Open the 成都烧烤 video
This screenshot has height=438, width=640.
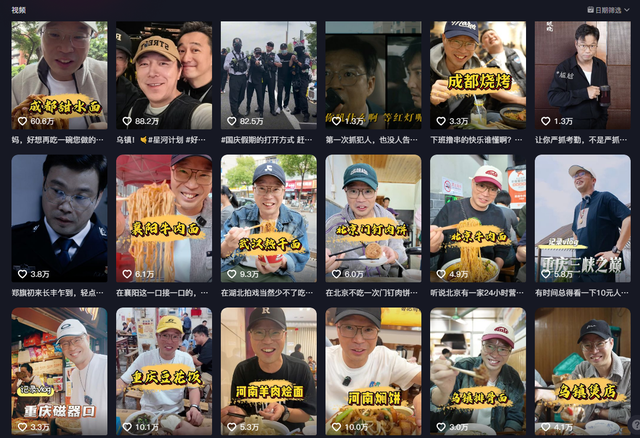tap(478, 75)
